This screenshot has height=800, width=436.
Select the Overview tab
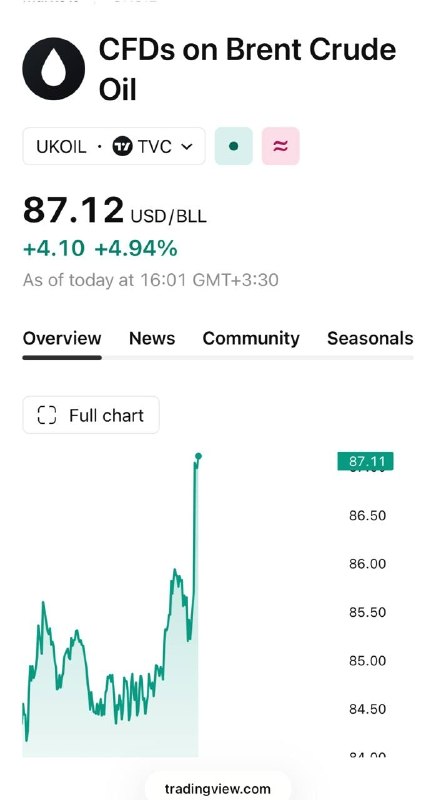point(62,338)
